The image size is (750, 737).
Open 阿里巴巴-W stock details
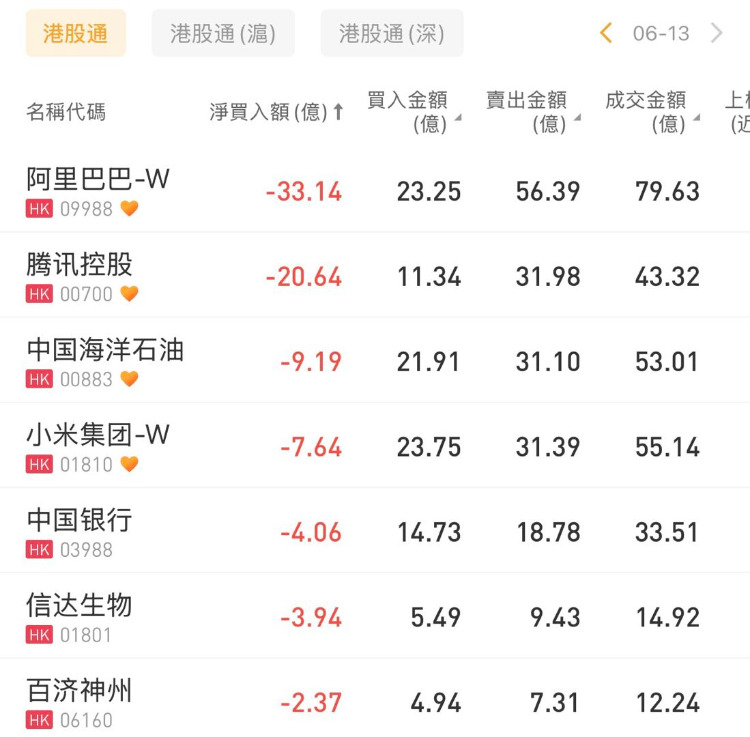(x=98, y=180)
